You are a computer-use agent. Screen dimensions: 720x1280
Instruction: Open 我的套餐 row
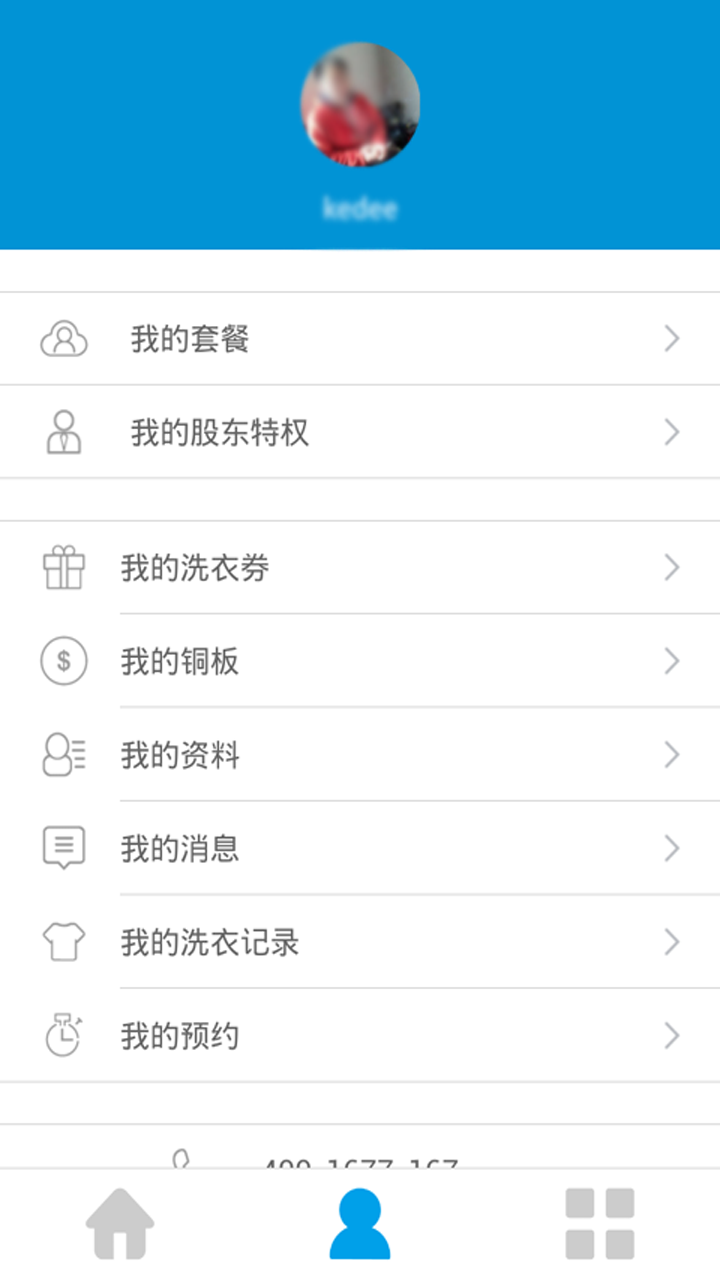(360, 339)
